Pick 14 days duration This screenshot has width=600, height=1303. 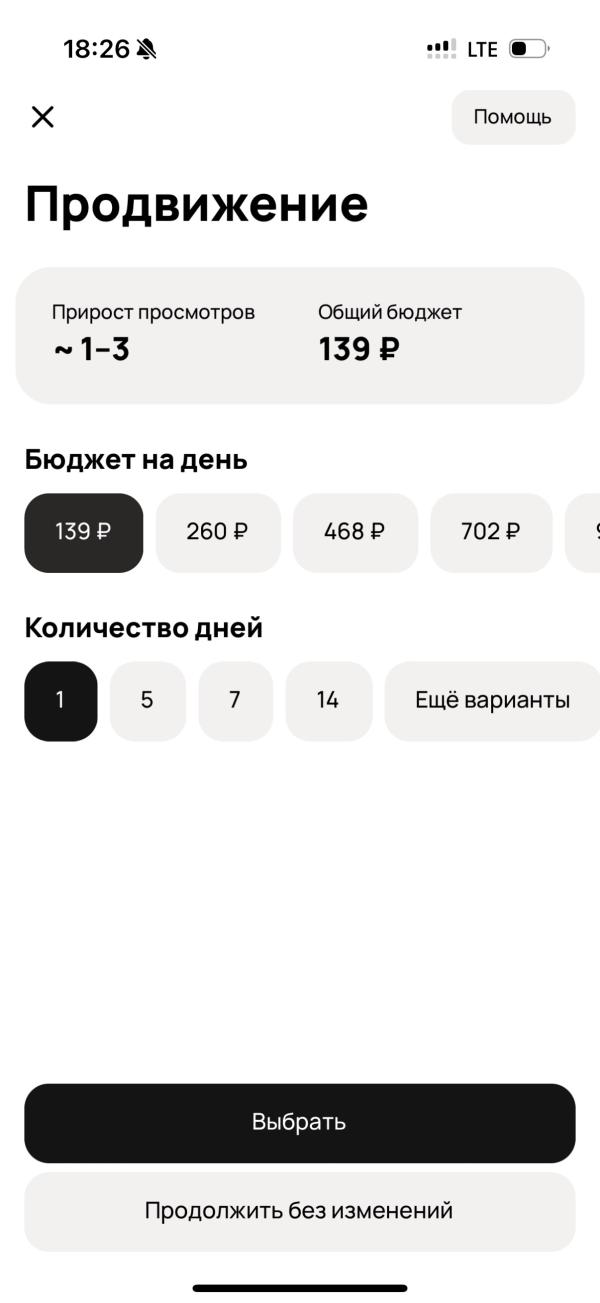tap(328, 700)
